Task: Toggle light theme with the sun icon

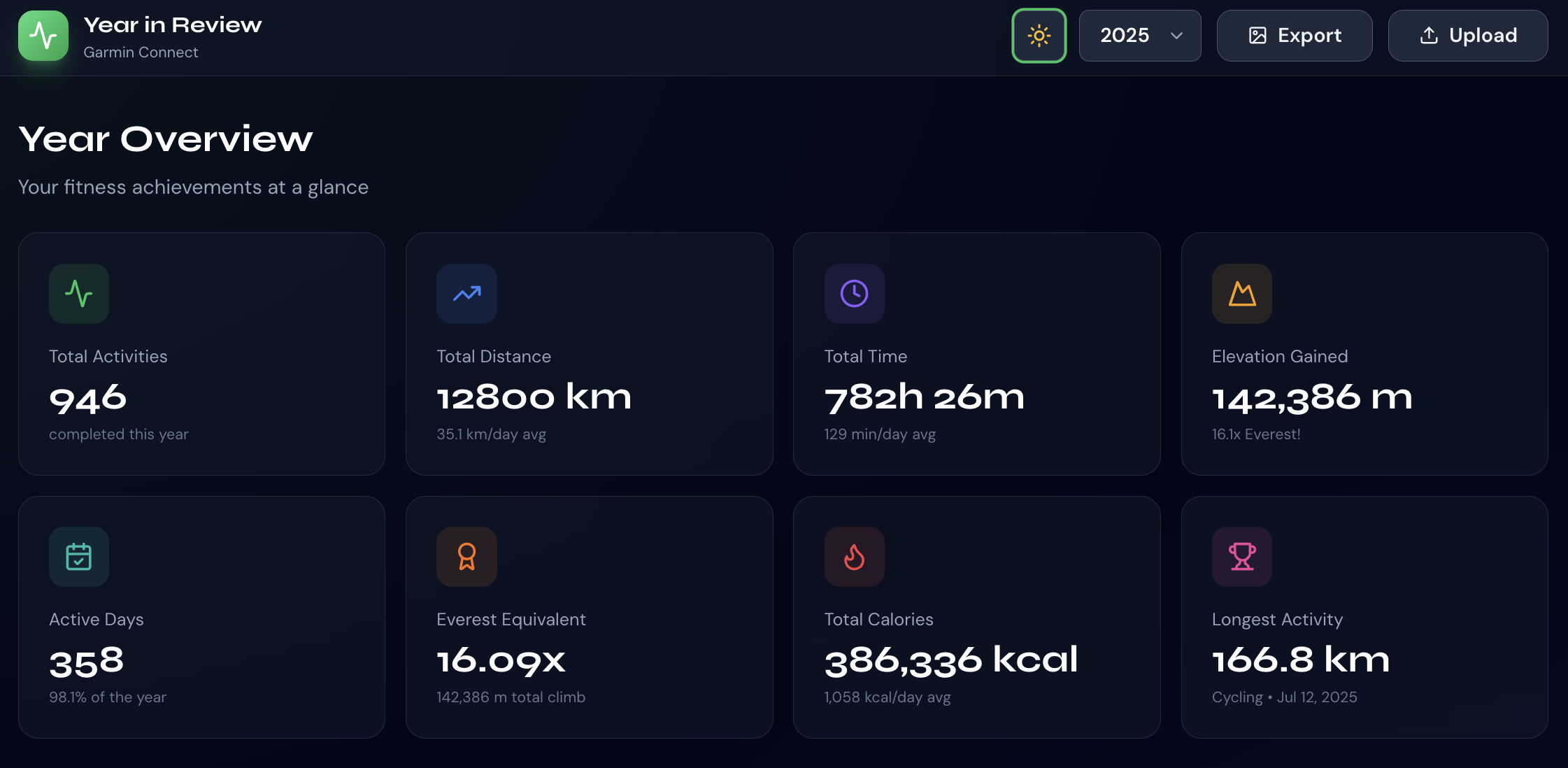Action: pyautogui.click(x=1039, y=36)
